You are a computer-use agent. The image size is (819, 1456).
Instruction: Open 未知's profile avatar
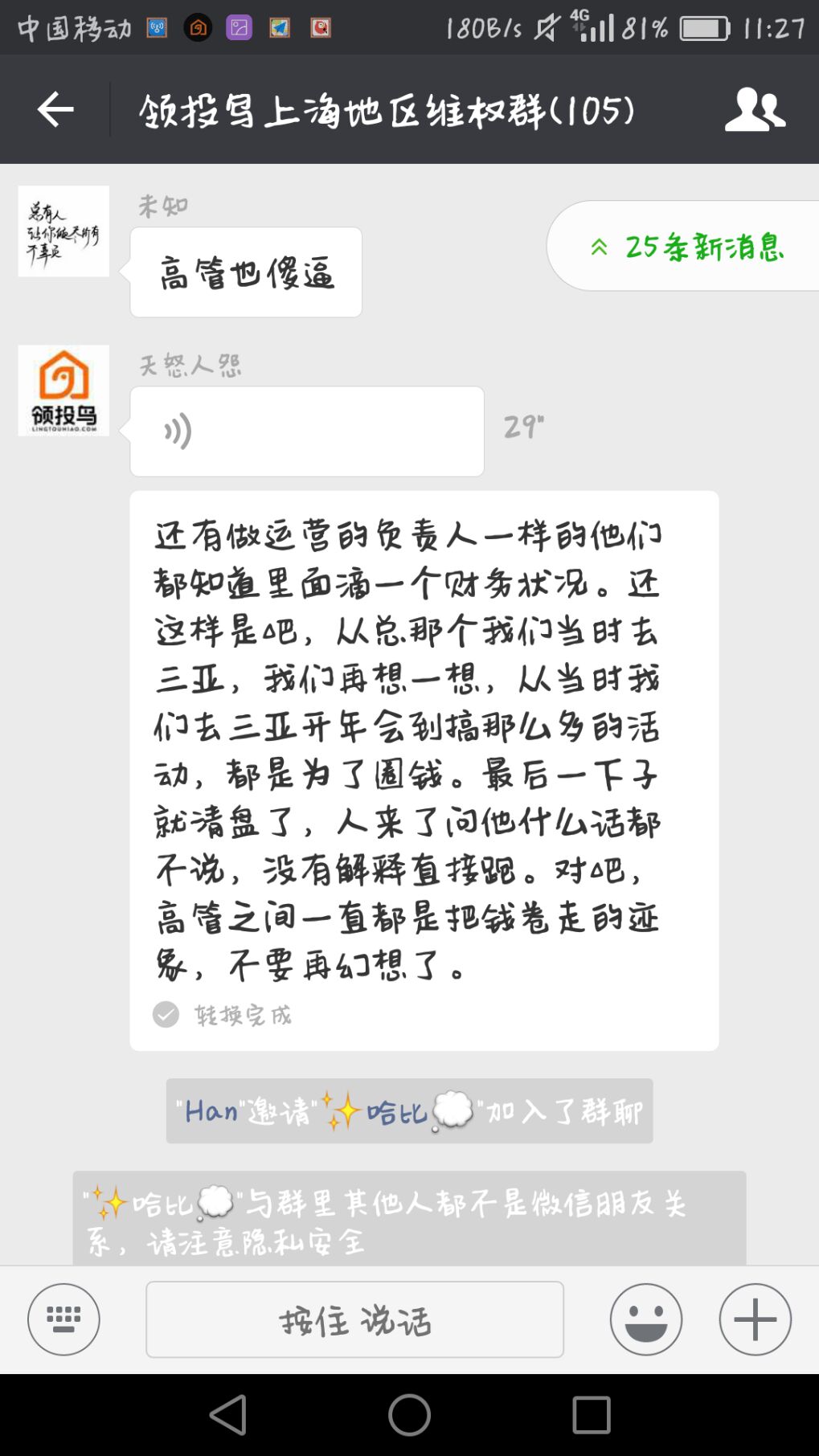pos(63,231)
